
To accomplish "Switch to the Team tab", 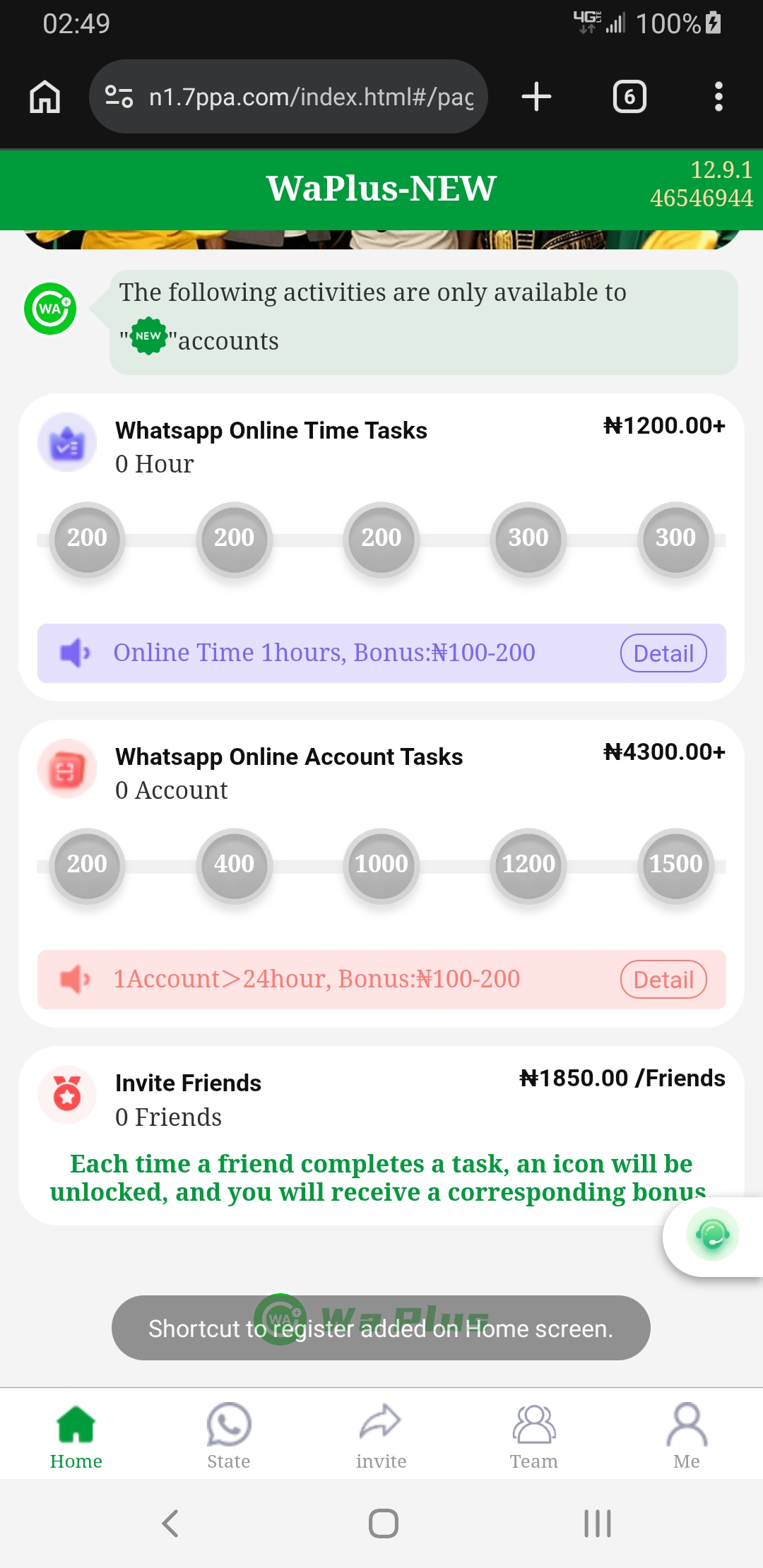I will pyautogui.click(x=534, y=1435).
